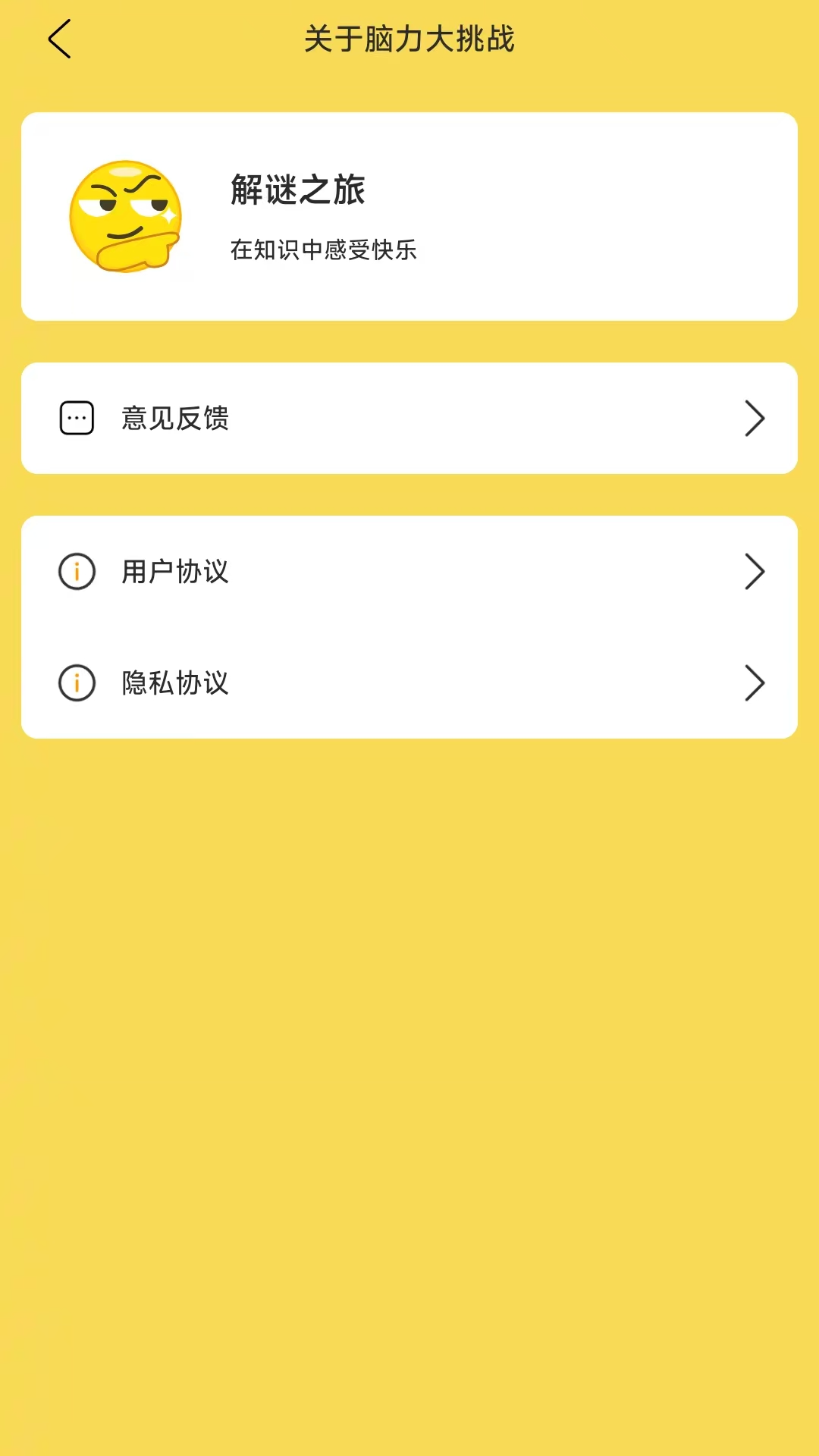The width and height of the screenshot is (819, 1456).
Task: Expand the 意见反馈 chevron
Action: (754, 419)
